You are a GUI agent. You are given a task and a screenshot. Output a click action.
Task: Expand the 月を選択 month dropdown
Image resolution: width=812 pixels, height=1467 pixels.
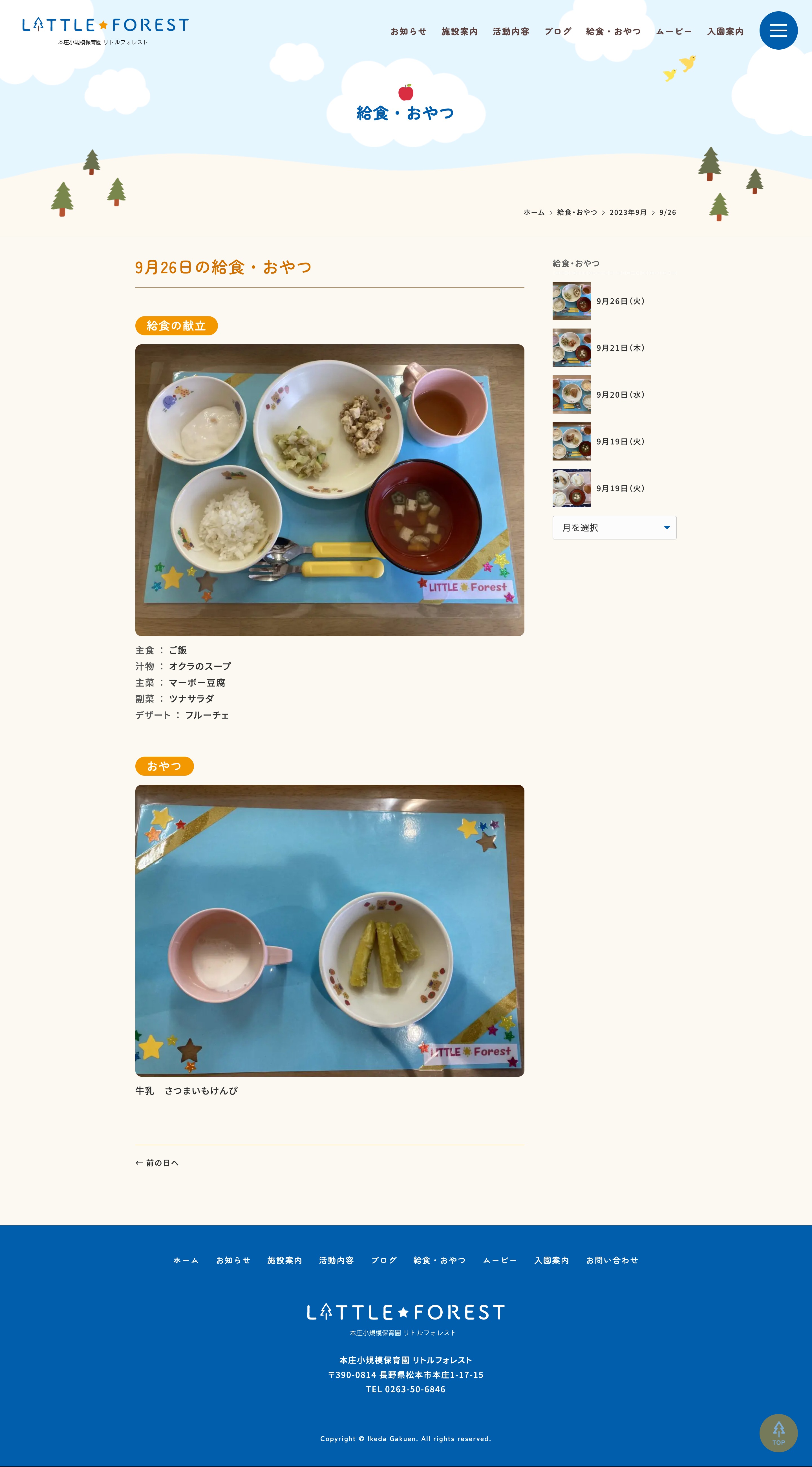point(614,528)
